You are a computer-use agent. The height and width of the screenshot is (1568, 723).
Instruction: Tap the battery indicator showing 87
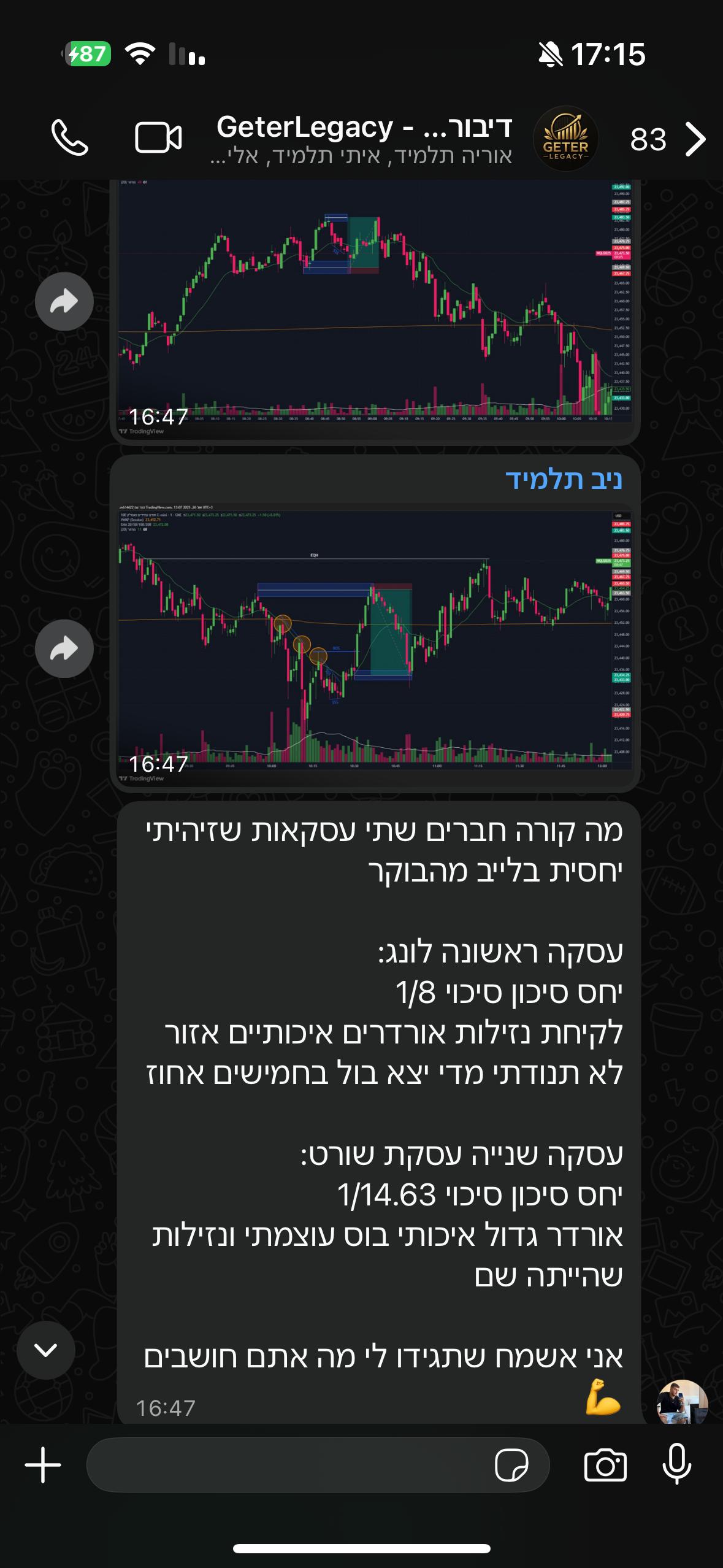coord(88,54)
